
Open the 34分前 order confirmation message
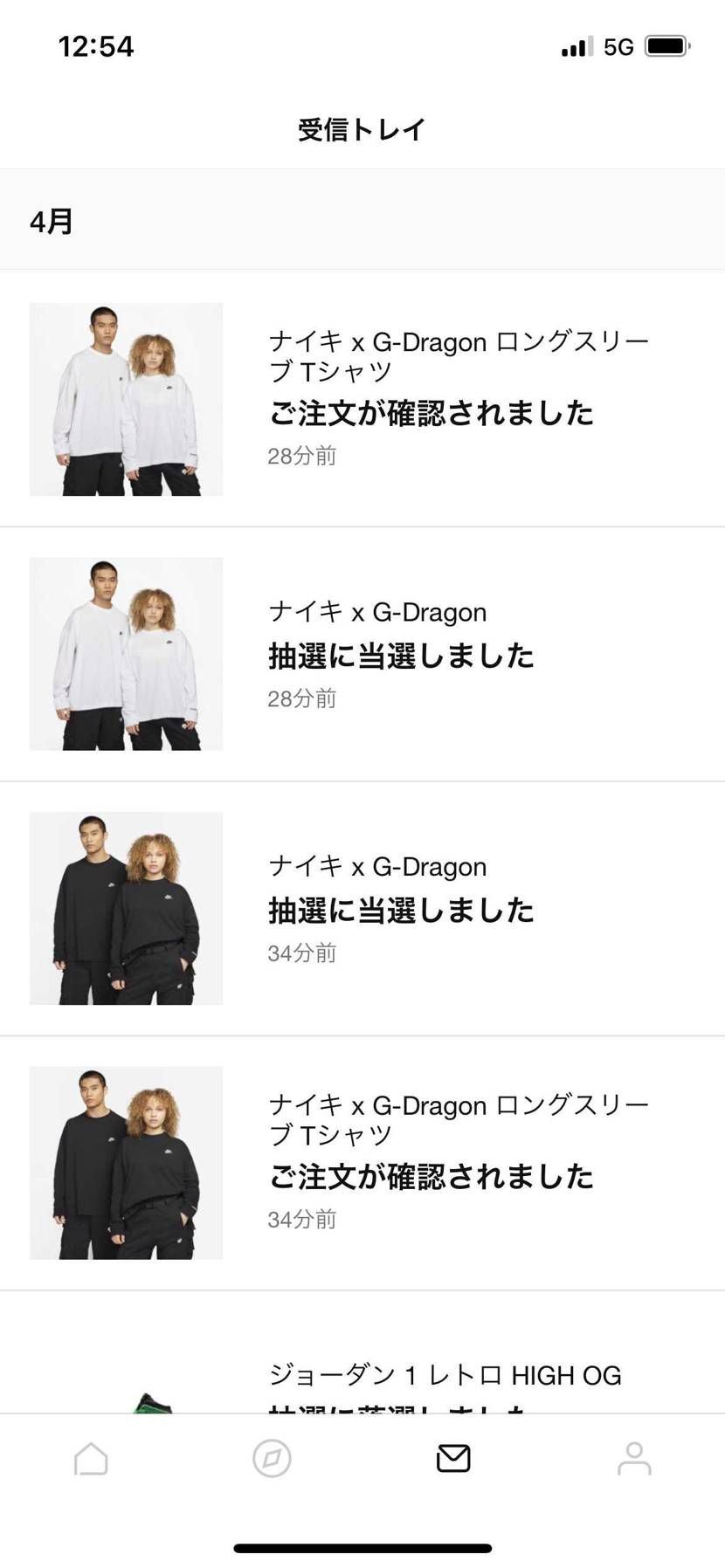[431, 1176]
